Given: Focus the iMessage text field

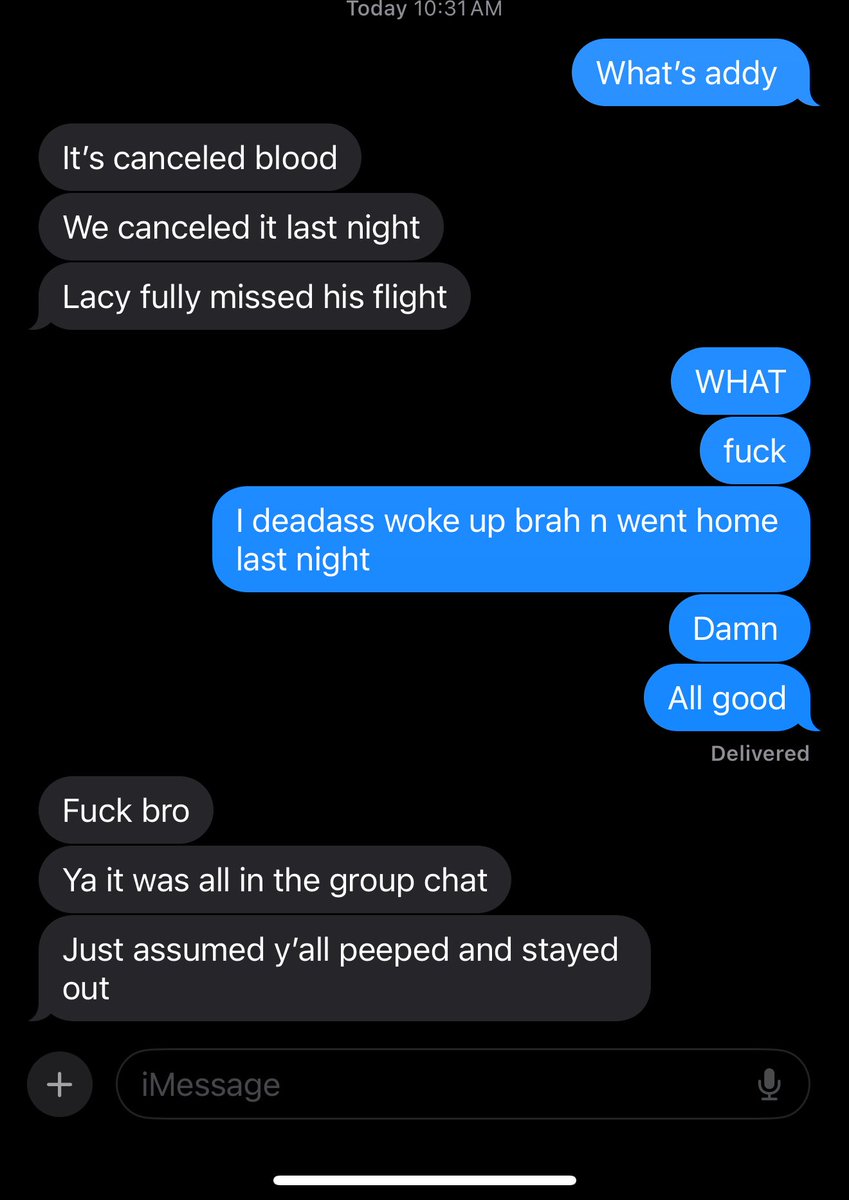Looking at the screenshot, I should click(430, 1084).
